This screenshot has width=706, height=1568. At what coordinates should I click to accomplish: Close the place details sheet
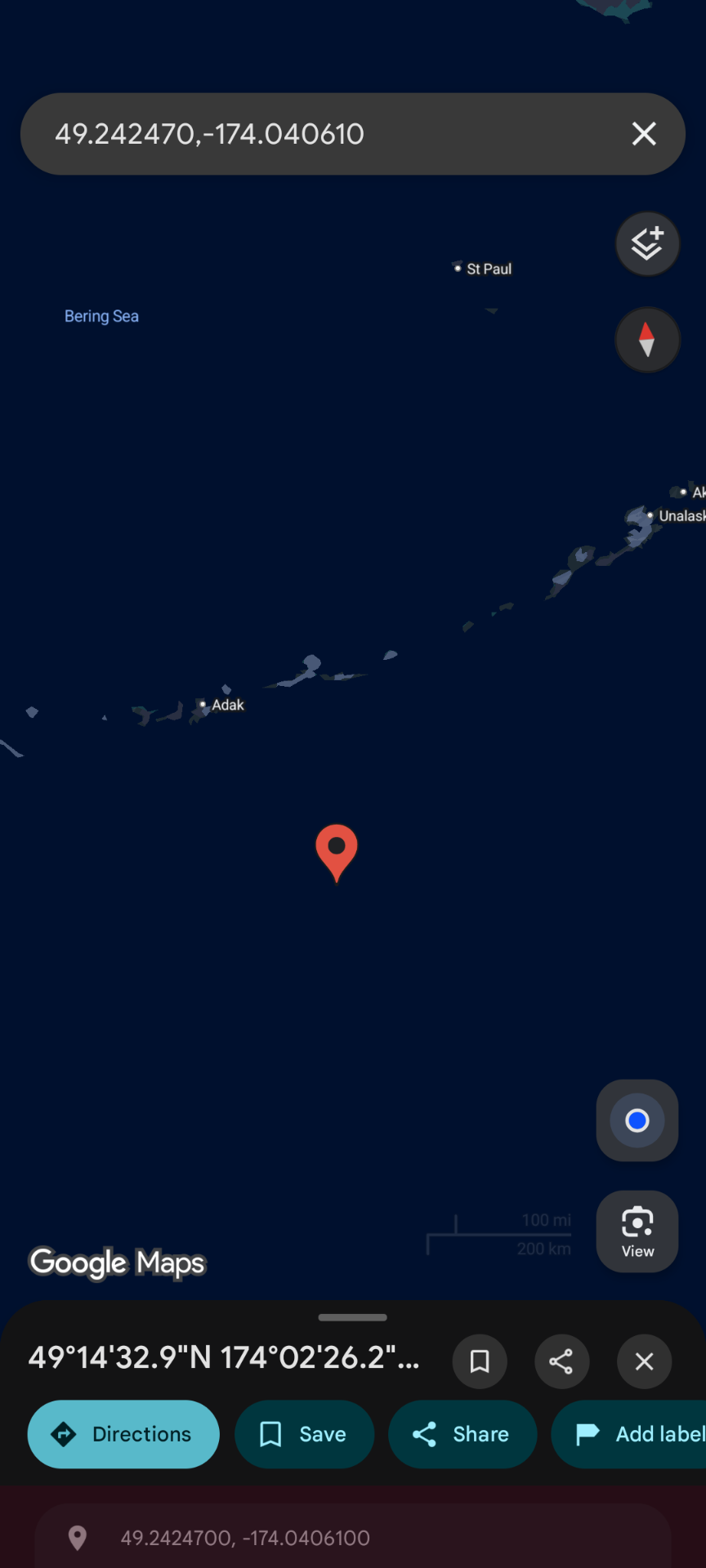[644, 1361]
